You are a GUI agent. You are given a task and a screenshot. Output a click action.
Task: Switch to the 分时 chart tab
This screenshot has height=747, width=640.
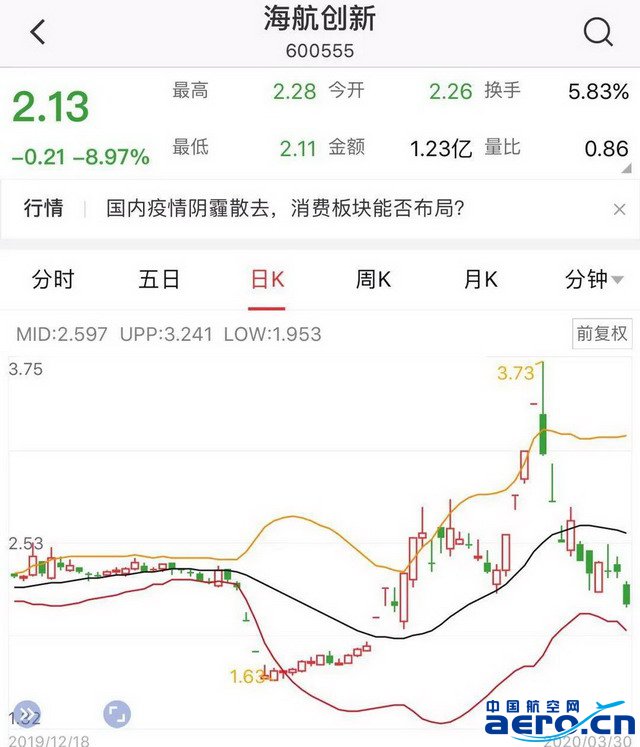point(53,280)
